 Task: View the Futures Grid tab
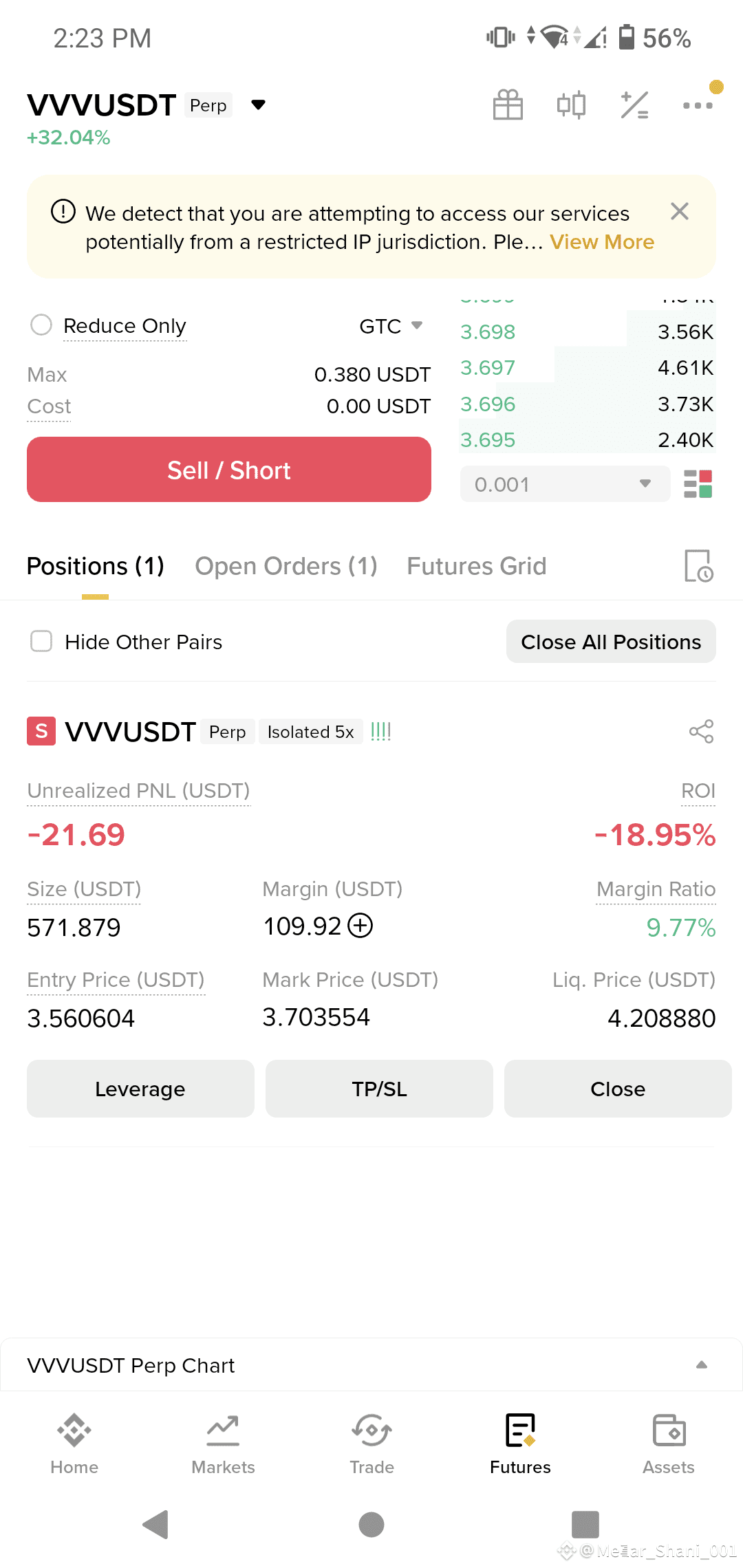[x=476, y=566]
